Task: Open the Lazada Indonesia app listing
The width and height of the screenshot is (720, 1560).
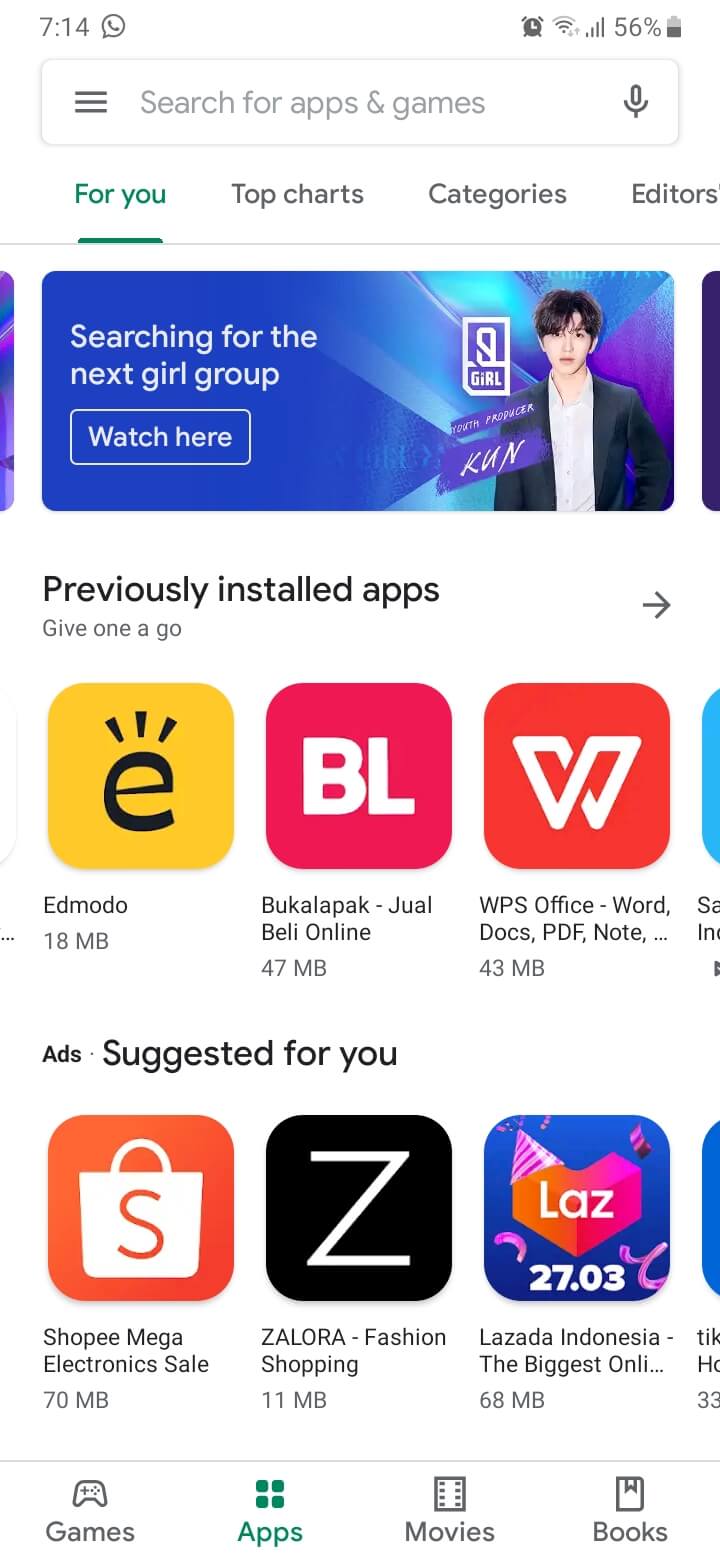Action: [x=577, y=1208]
